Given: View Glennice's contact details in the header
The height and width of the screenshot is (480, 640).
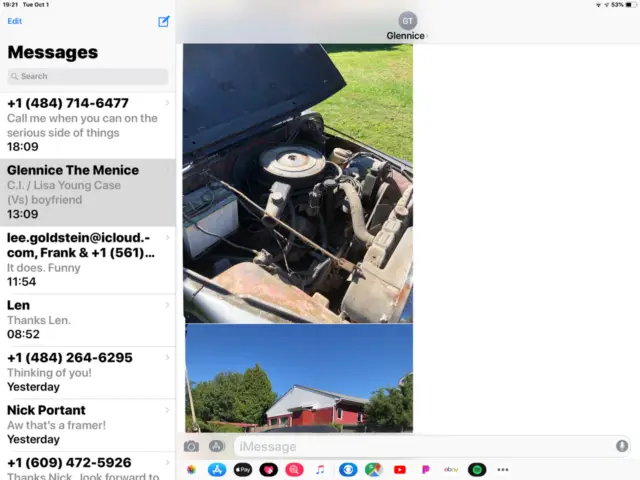Looking at the screenshot, I should click(407, 27).
